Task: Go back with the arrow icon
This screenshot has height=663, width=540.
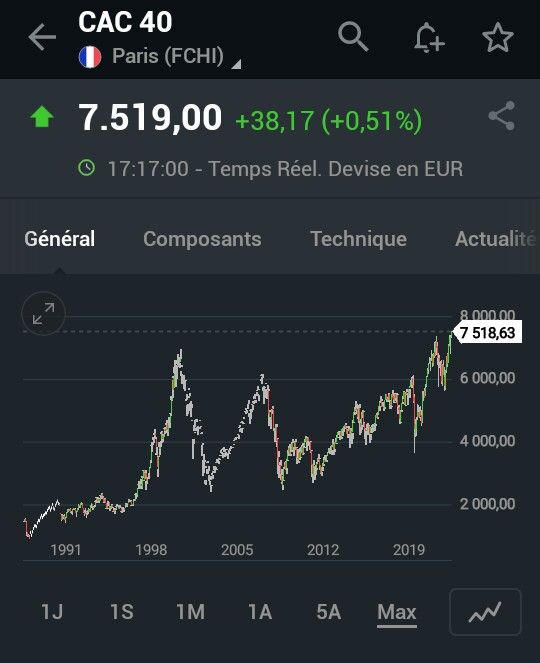Action: pos(42,37)
